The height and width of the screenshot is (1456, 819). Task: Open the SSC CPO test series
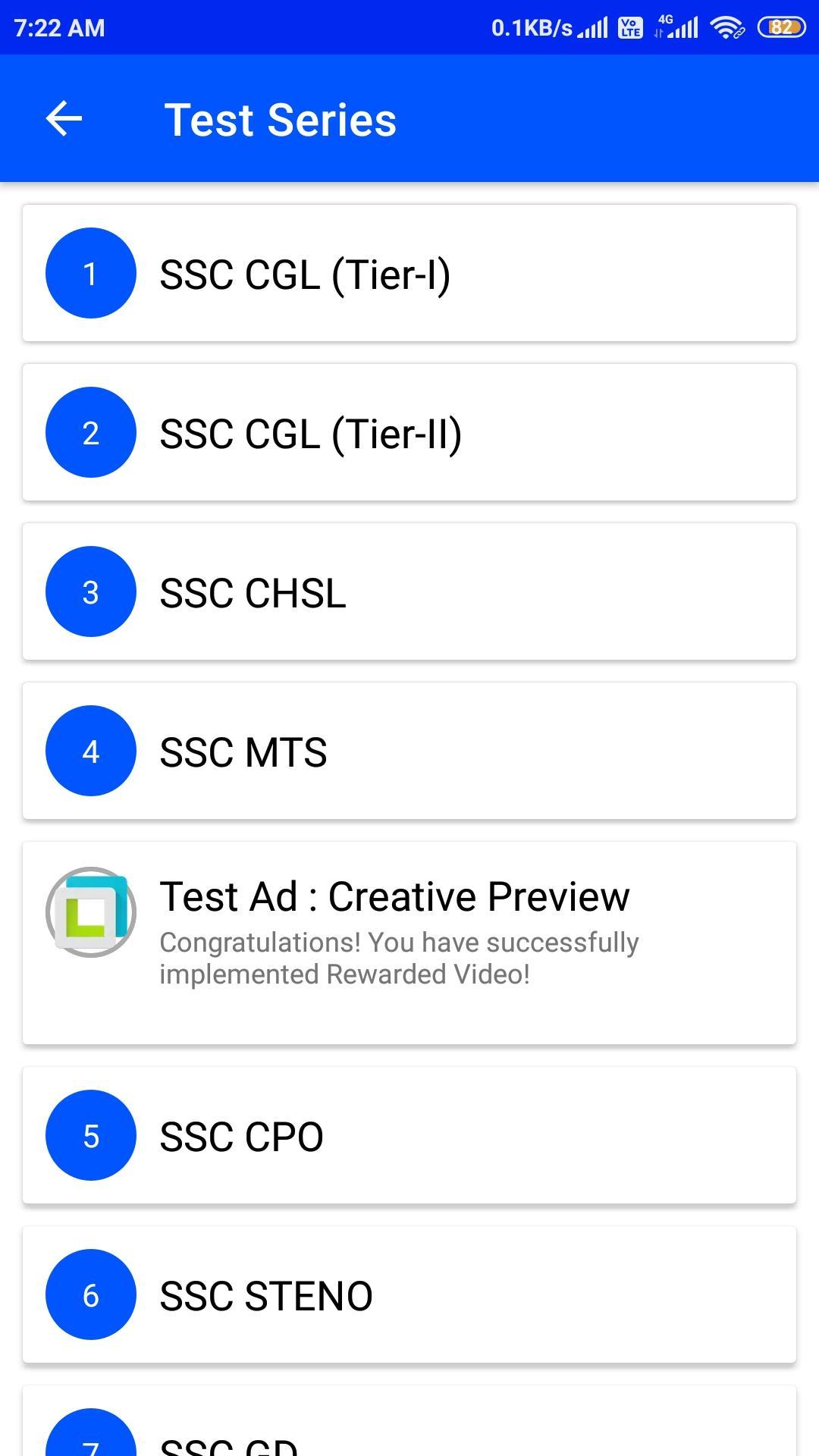(409, 1135)
